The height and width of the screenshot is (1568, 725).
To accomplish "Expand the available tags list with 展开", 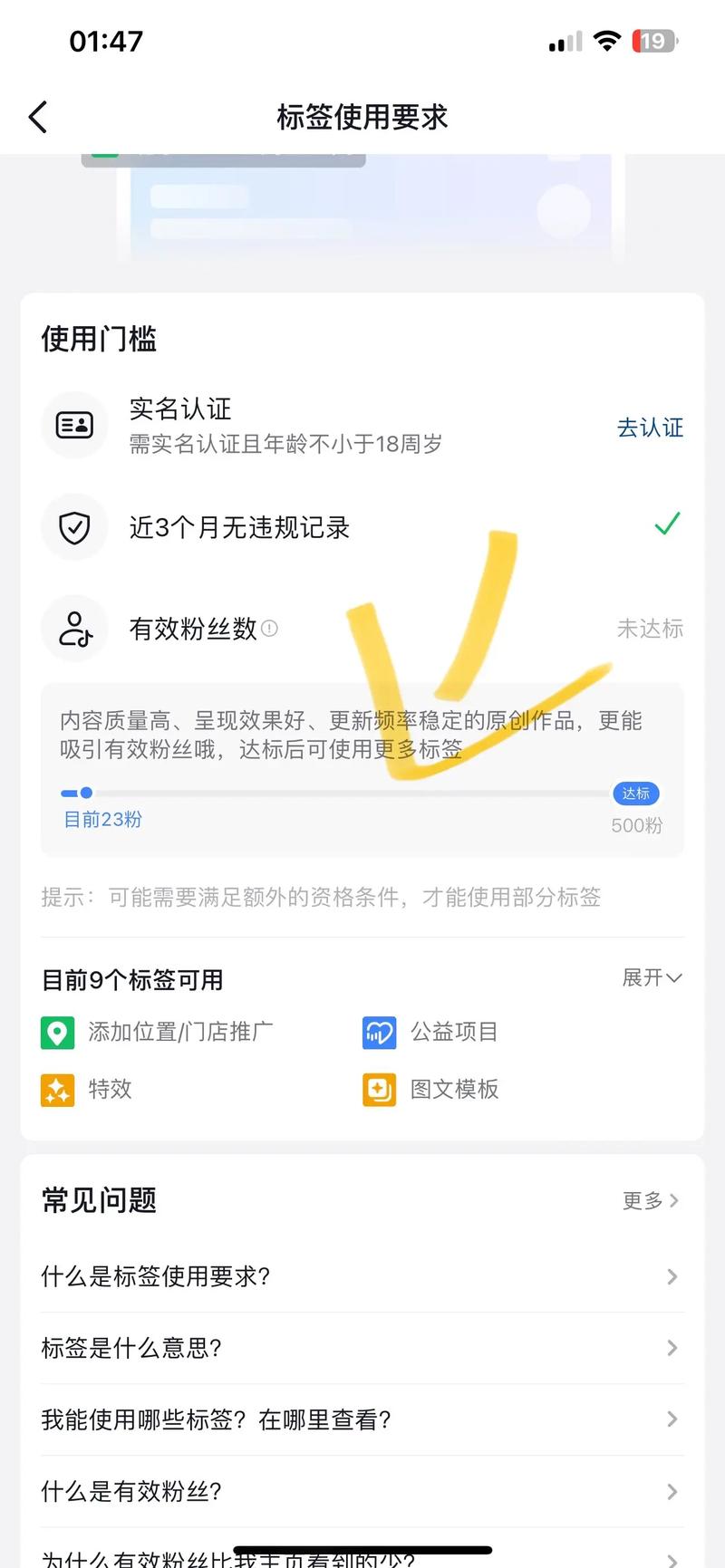I will [x=651, y=977].
